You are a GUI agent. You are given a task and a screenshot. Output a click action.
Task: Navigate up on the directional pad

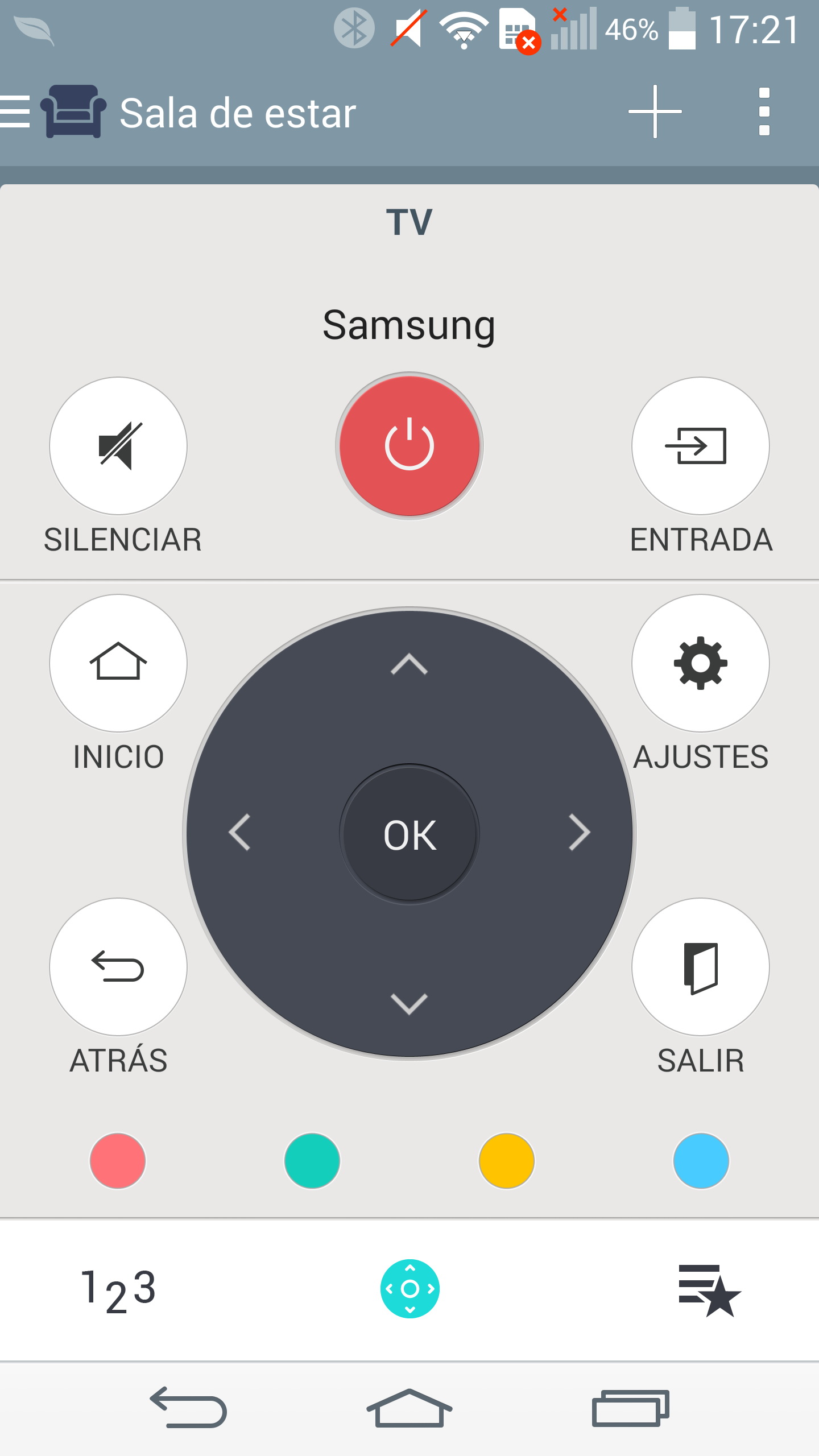click(409, 664)
